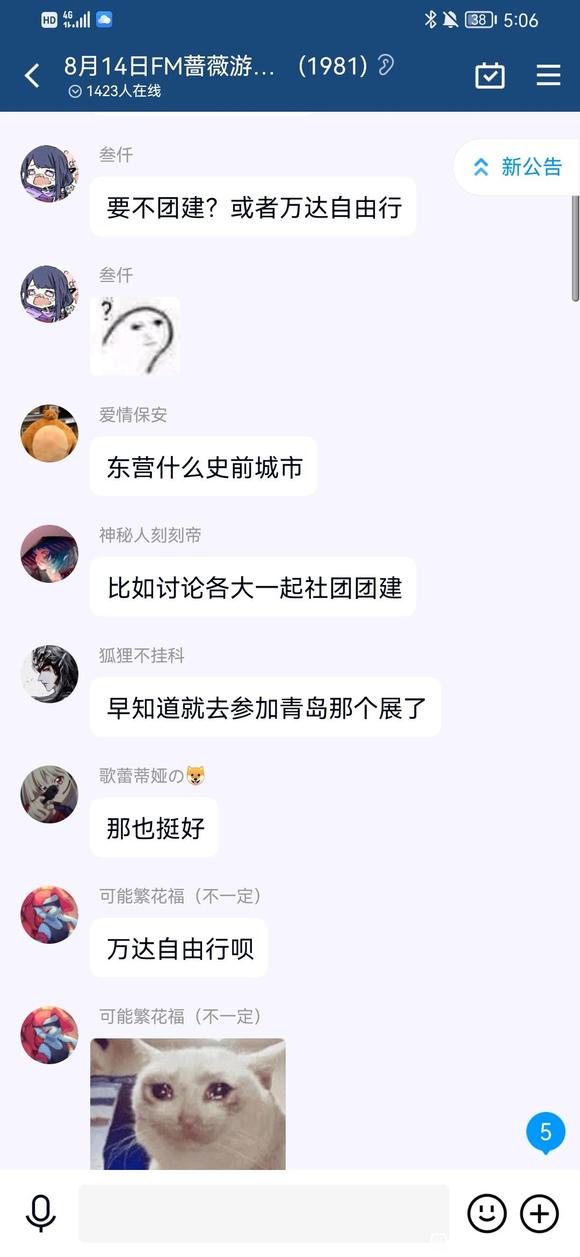This screenshot has height=1257, width=580.
Task: Open the group menu with three lines
Action: click(548, 76)
